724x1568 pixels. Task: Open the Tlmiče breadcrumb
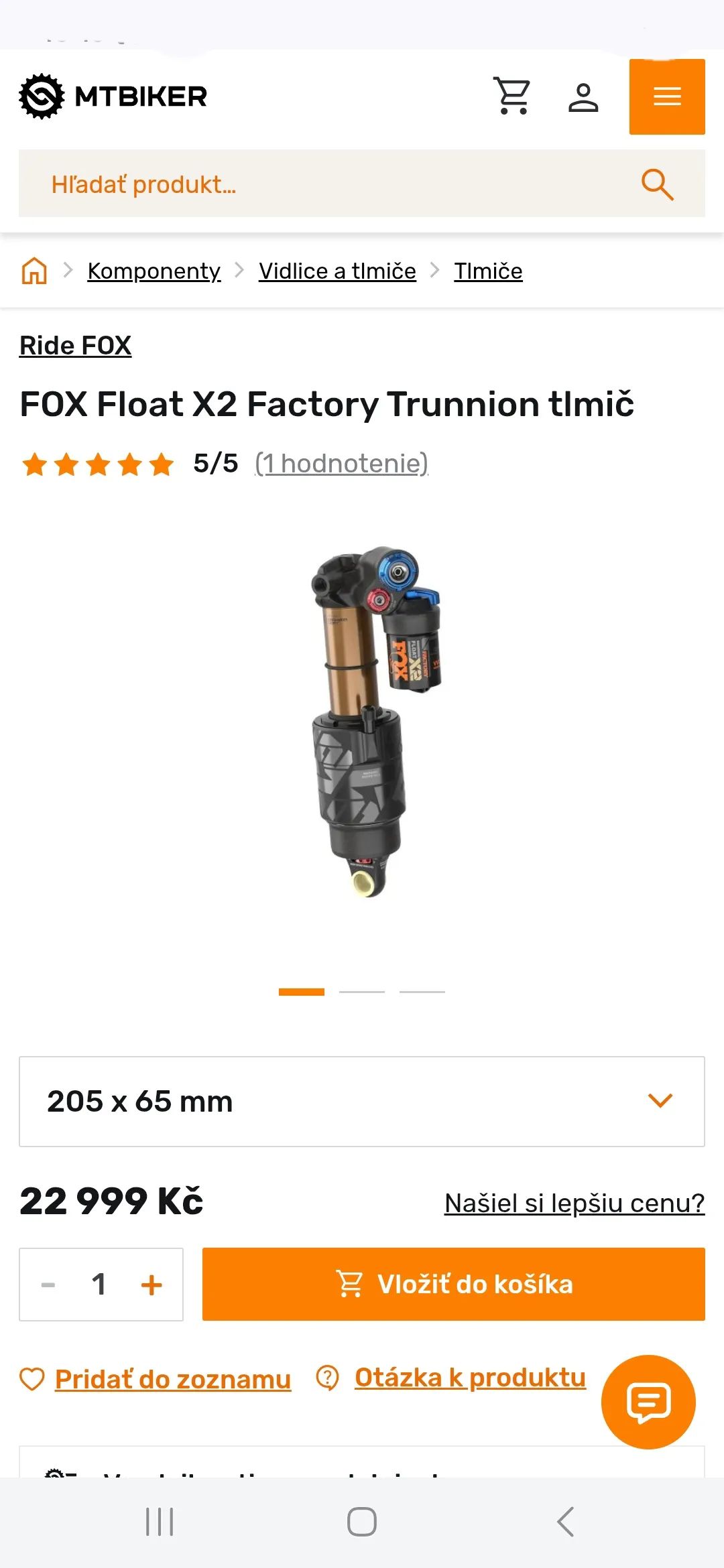pos(488,271)
